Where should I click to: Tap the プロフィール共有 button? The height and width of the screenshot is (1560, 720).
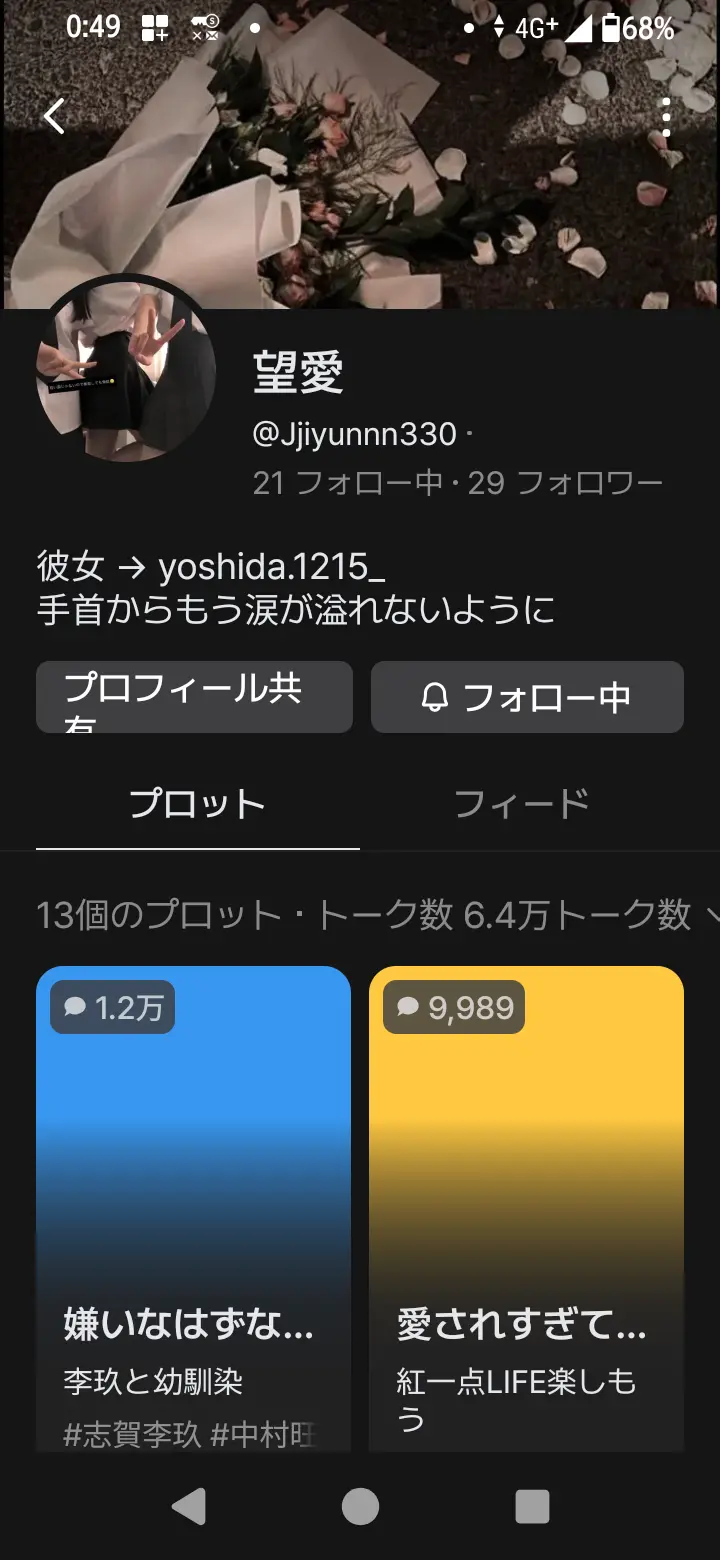pyautogui.click(x=194, y=697)
